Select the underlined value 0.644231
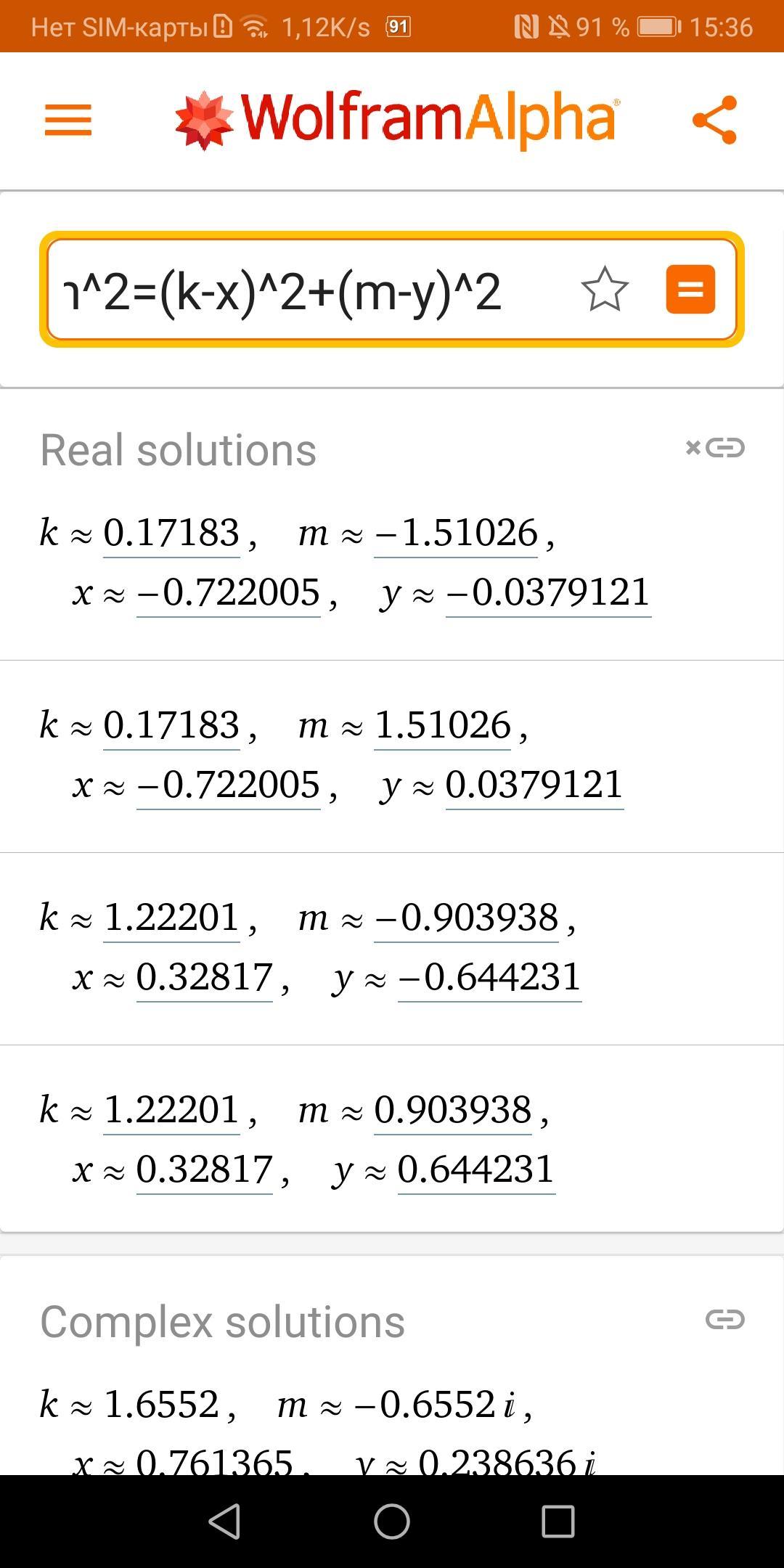The height and width of the screenshot is (1568, 784). coord(476,1169)
